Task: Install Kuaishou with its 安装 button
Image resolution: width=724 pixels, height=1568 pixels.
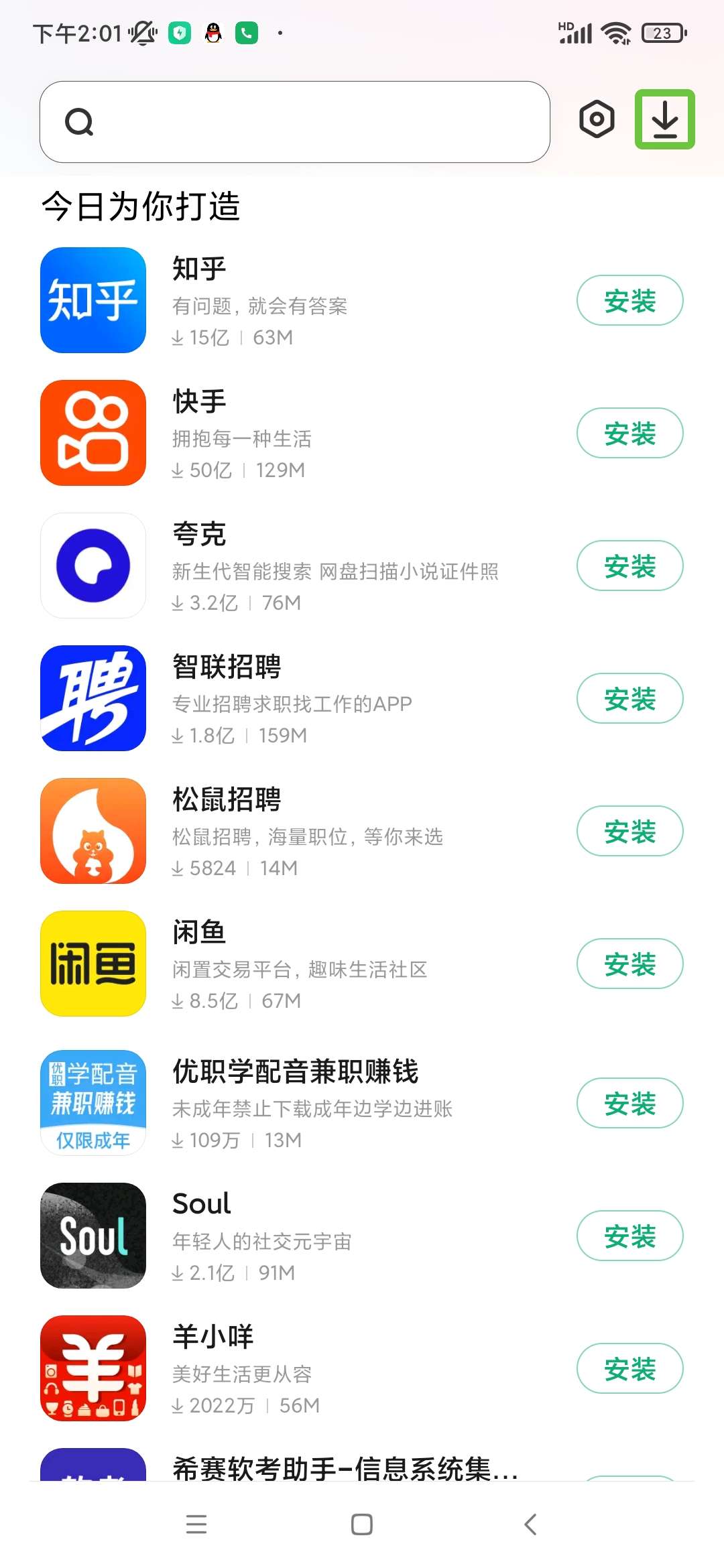Action: [x=629, y=432]
